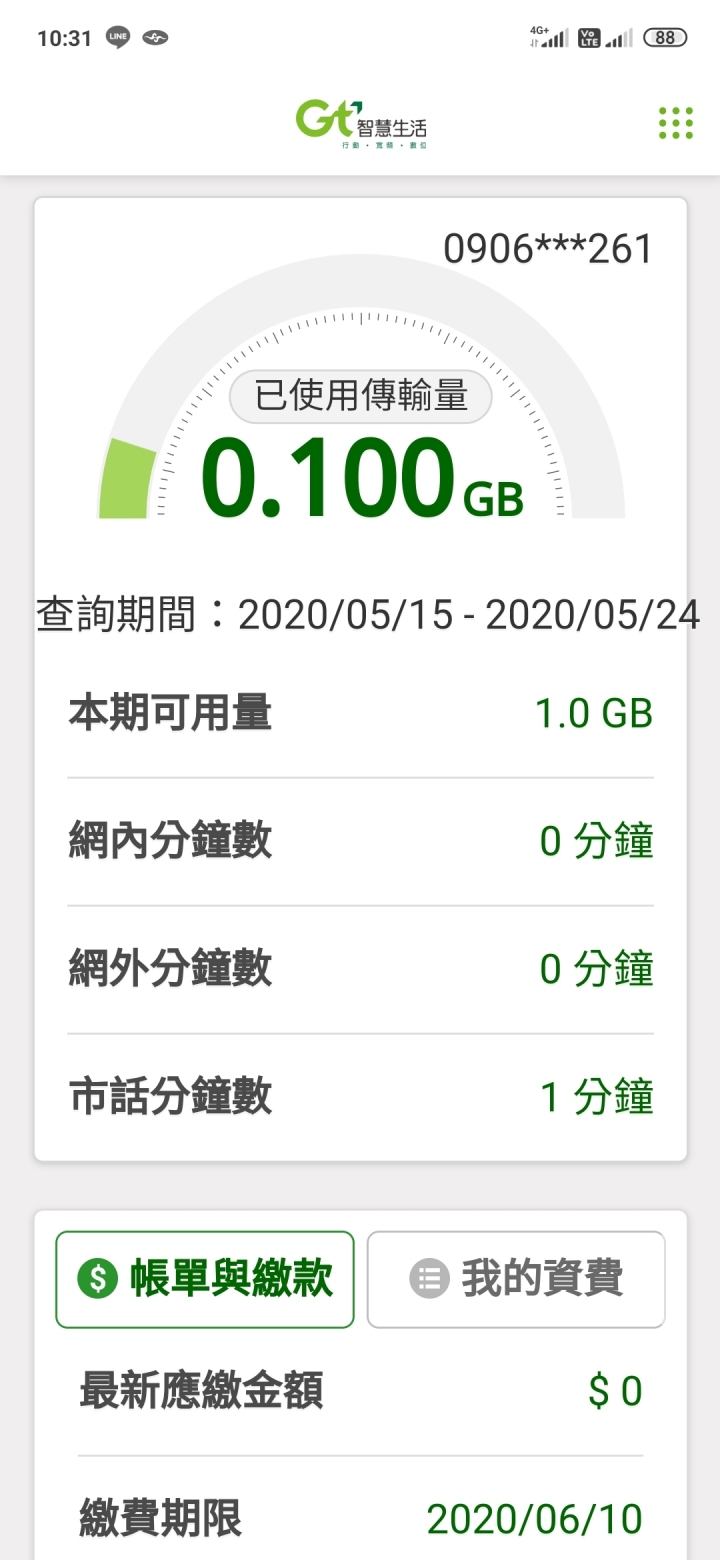Open the green grid menu icon

tap(676, 123)
